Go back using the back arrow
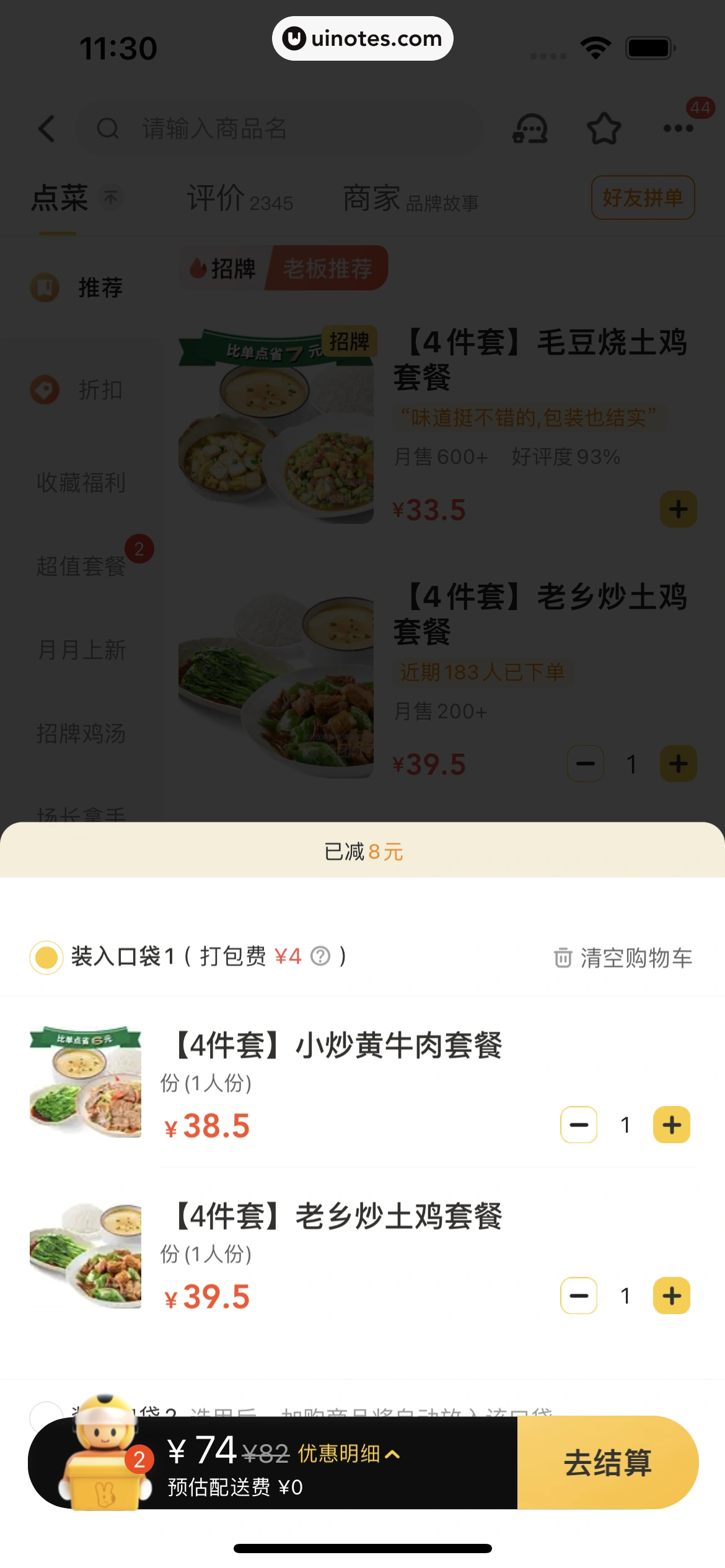 (x=47, y=129)
